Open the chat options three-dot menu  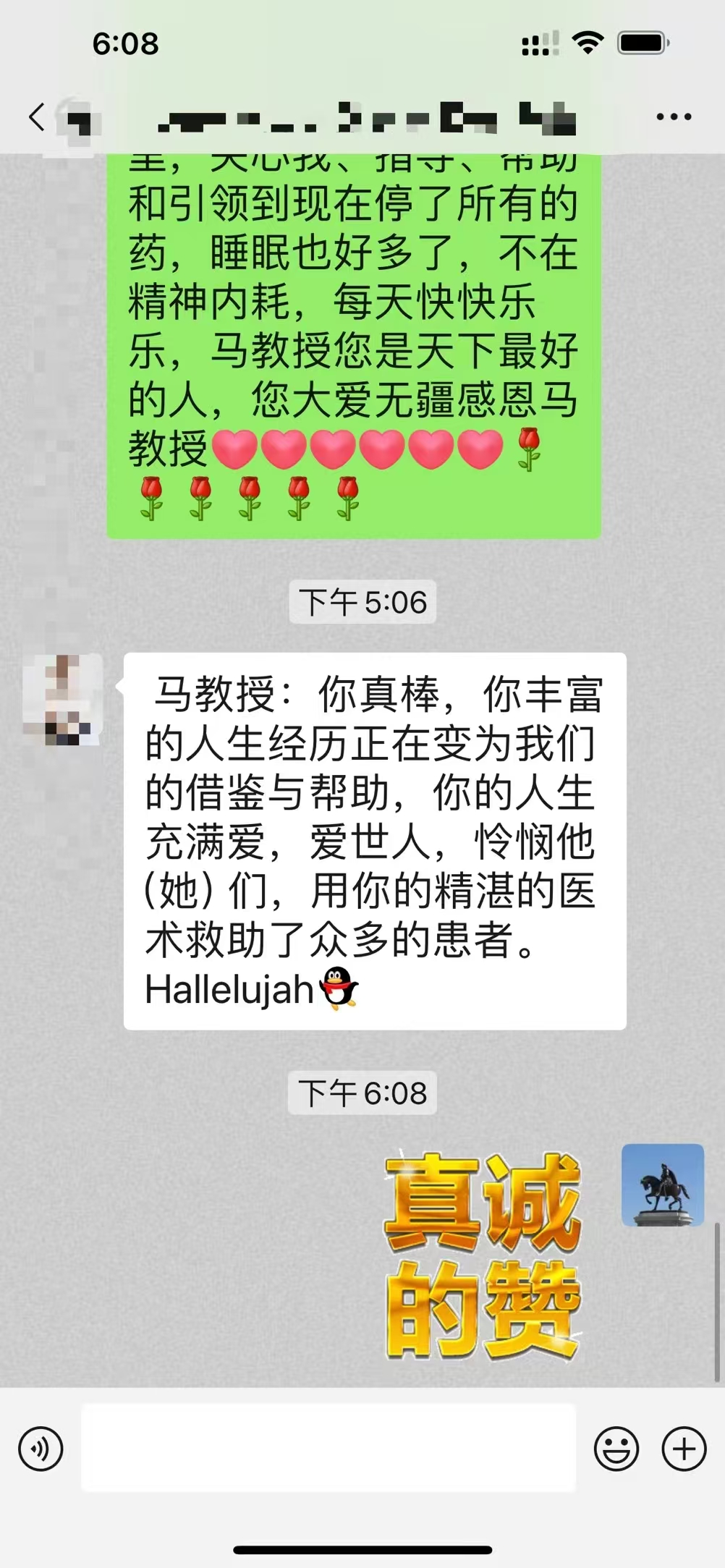point(673,116)
